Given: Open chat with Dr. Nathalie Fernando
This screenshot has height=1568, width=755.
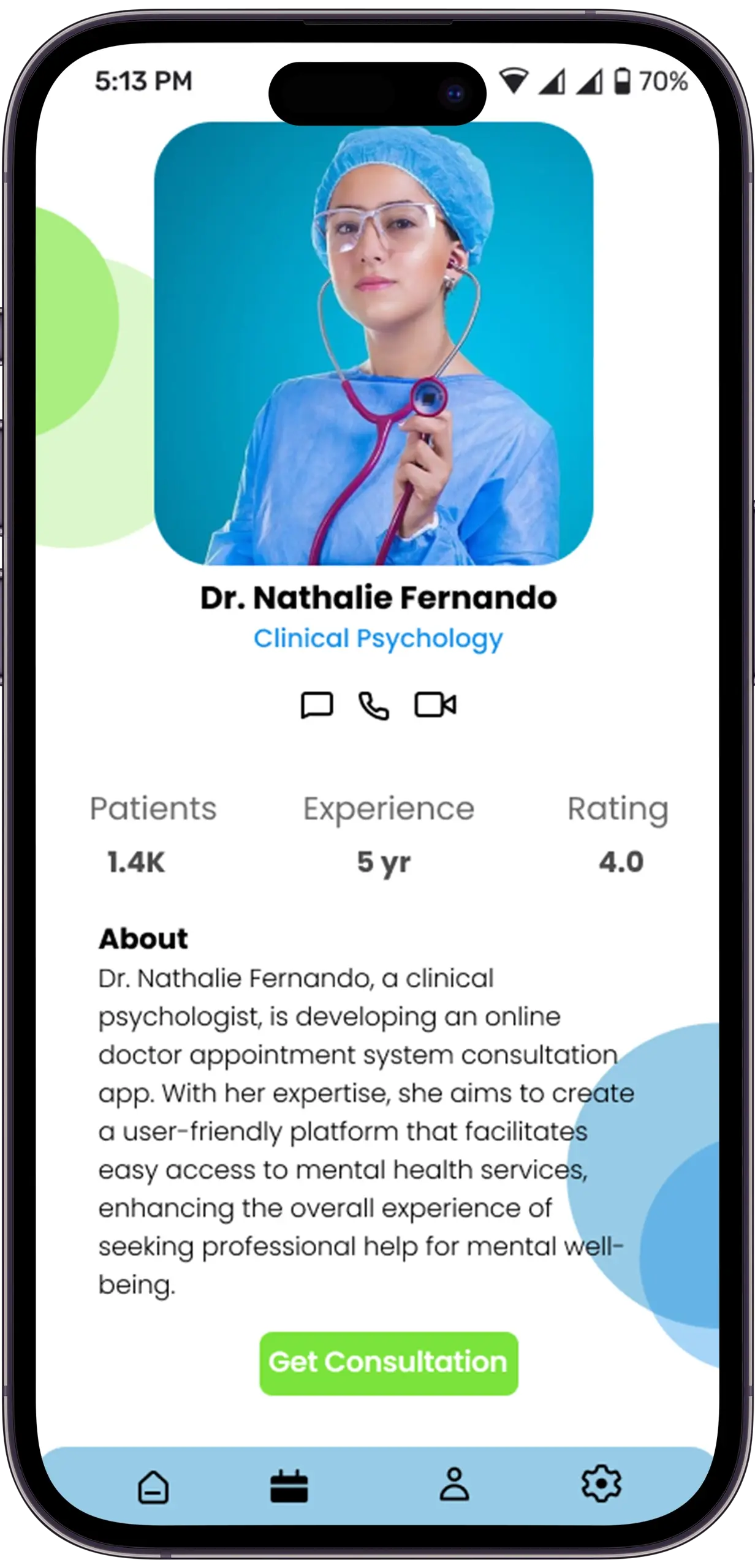Looking at the screenshot, I should click(317, 704).
